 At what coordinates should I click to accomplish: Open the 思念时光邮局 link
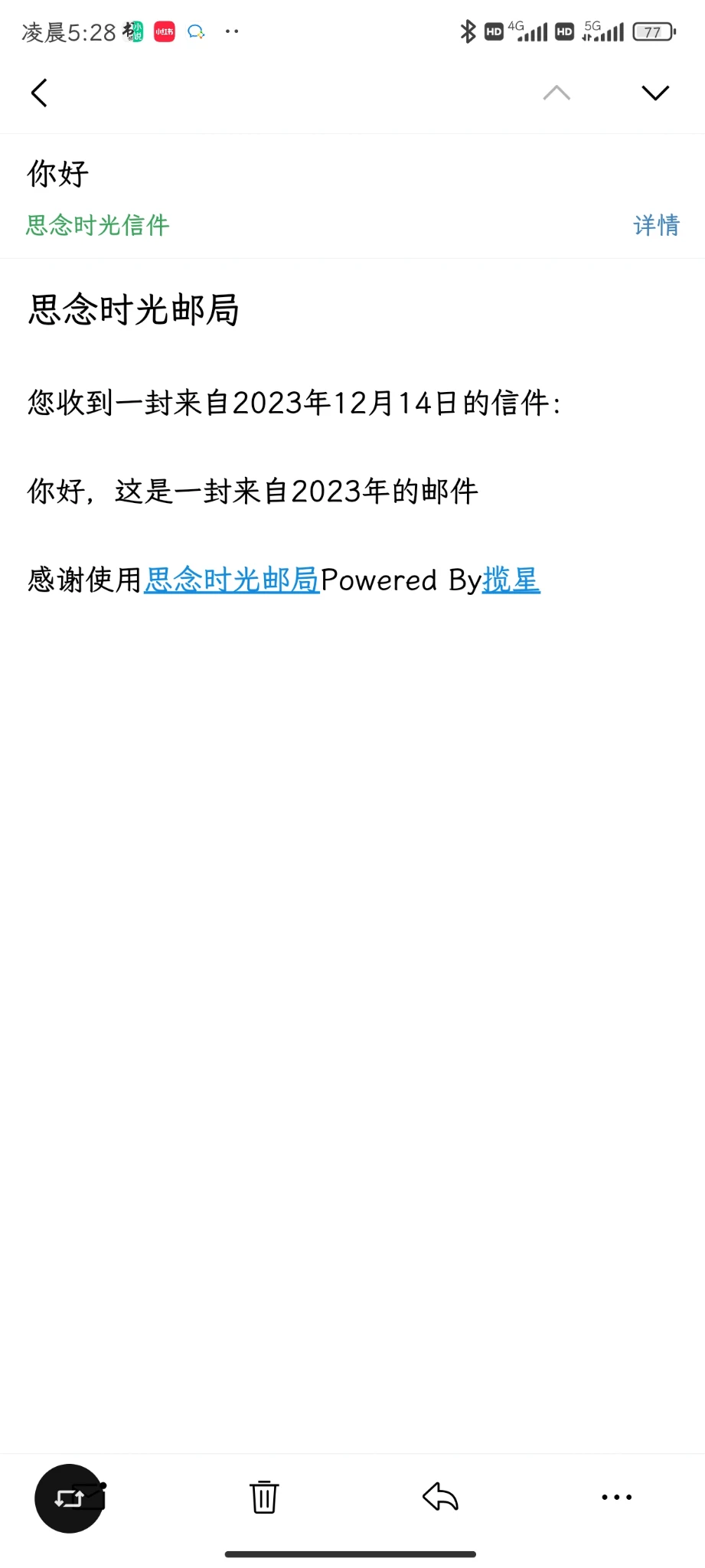pyautogui.click(x=231, y=580)
